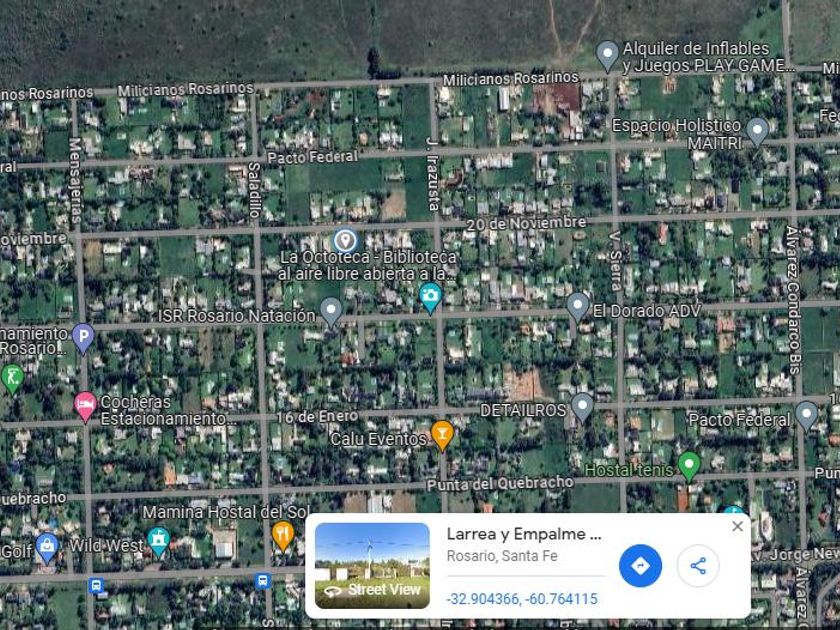Select the Hostal tenis green marker

coord(689,465)
